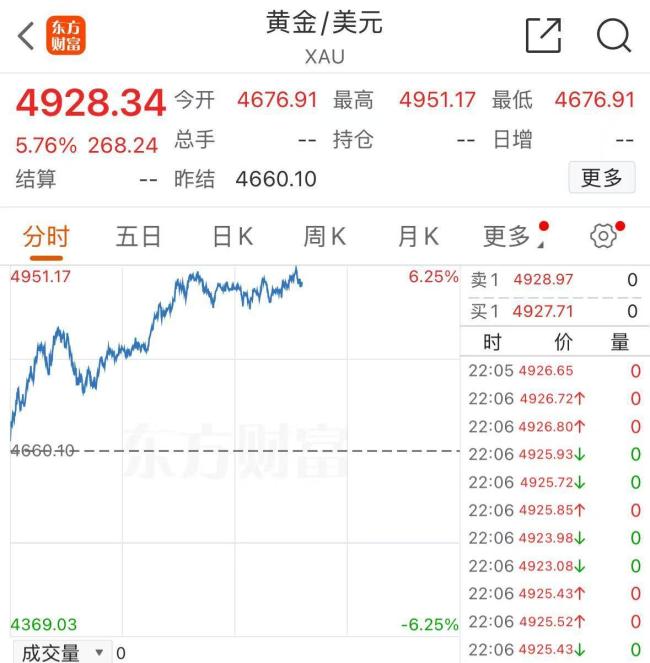Expand the 更多 chart period dropdown
Image resolution: width=650 pixels, height=663 pixels.
[512, 237]
